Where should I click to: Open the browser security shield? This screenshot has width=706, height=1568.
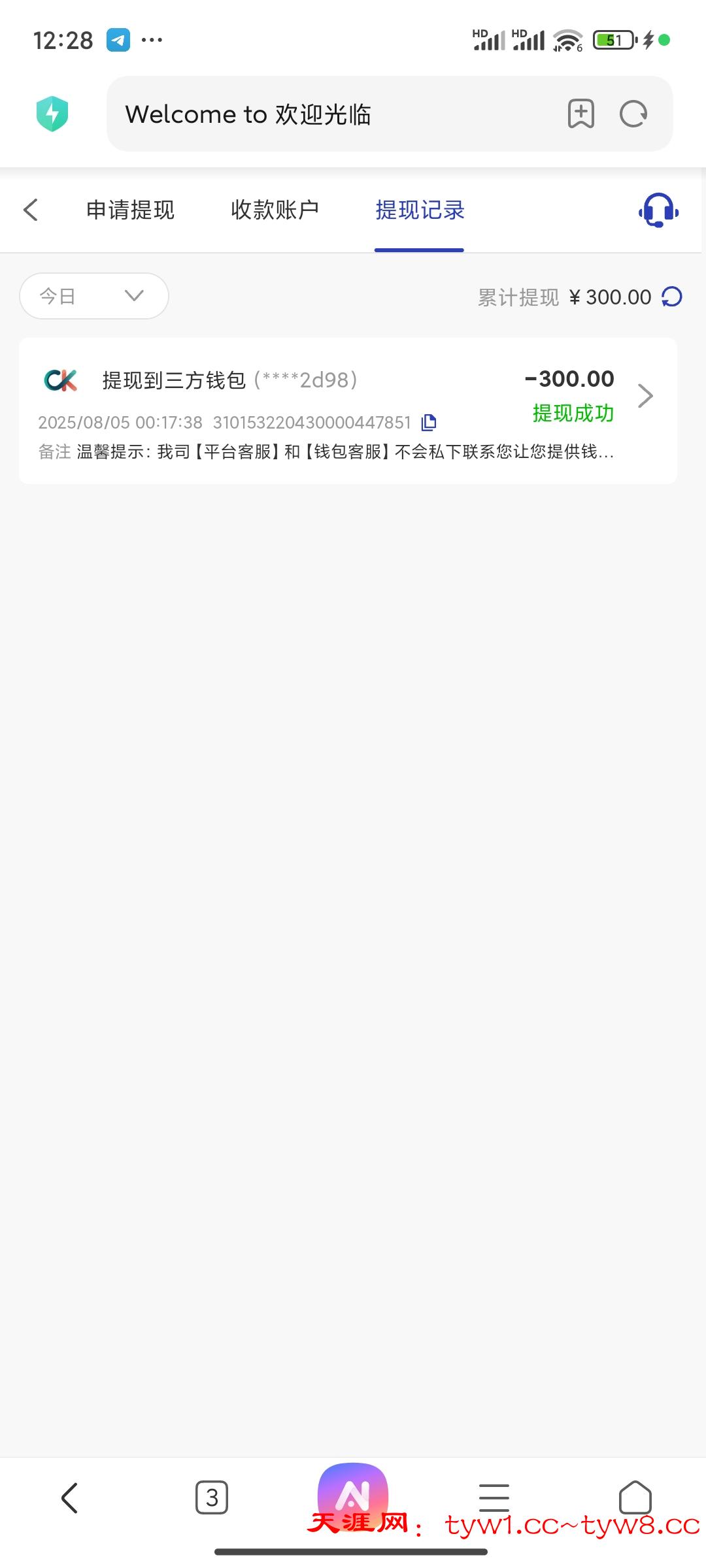[52, 114]
